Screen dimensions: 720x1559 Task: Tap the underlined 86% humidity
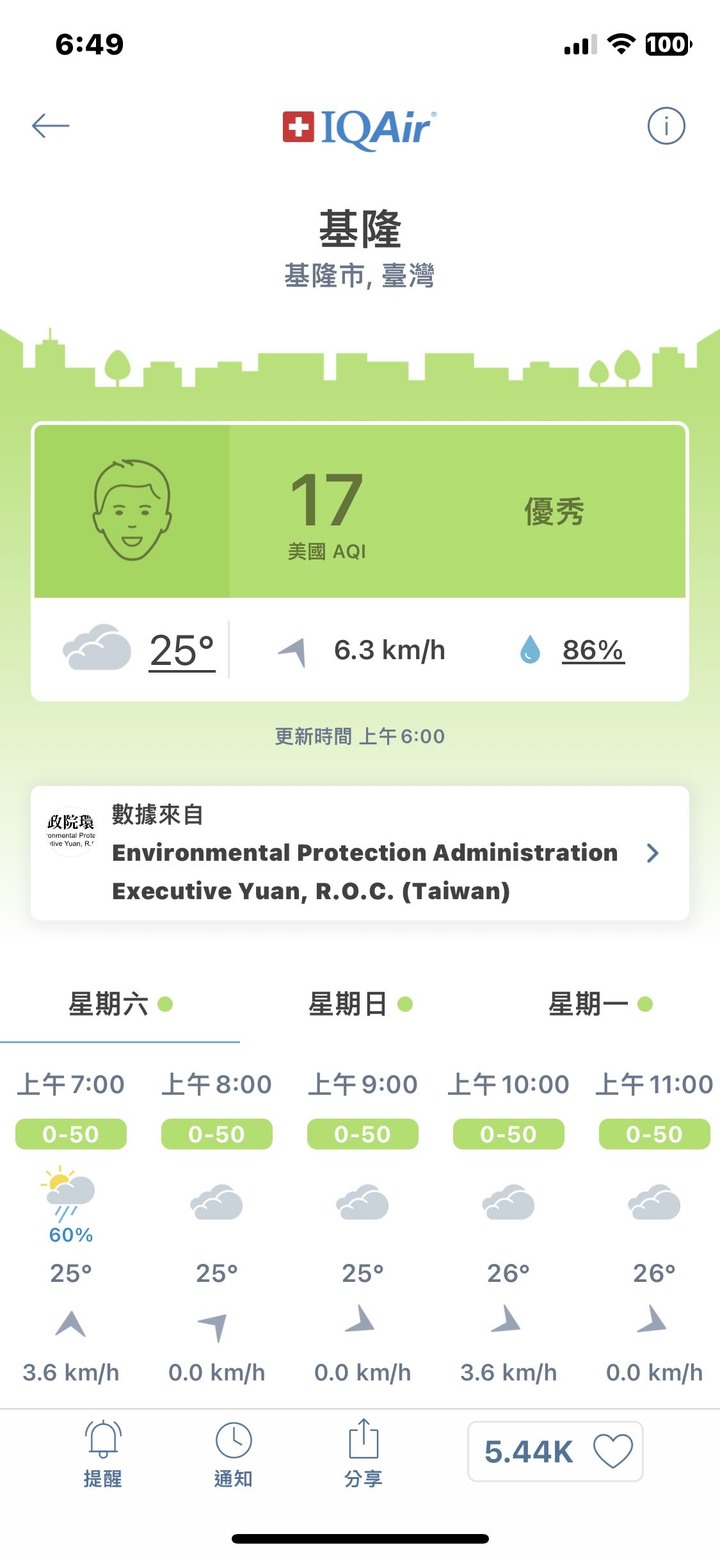tap(593, 651)
